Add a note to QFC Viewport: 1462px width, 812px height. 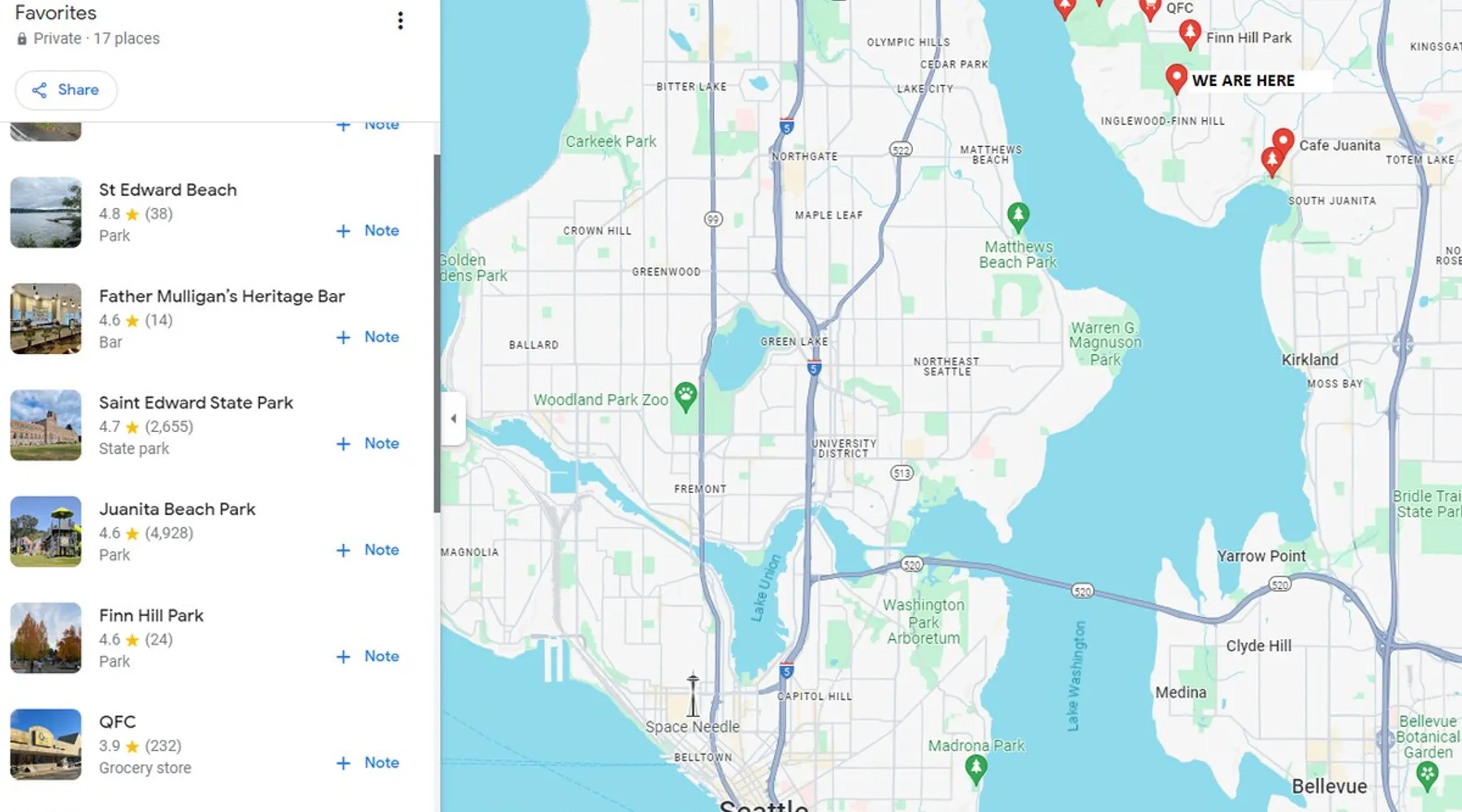pos(368,762)
